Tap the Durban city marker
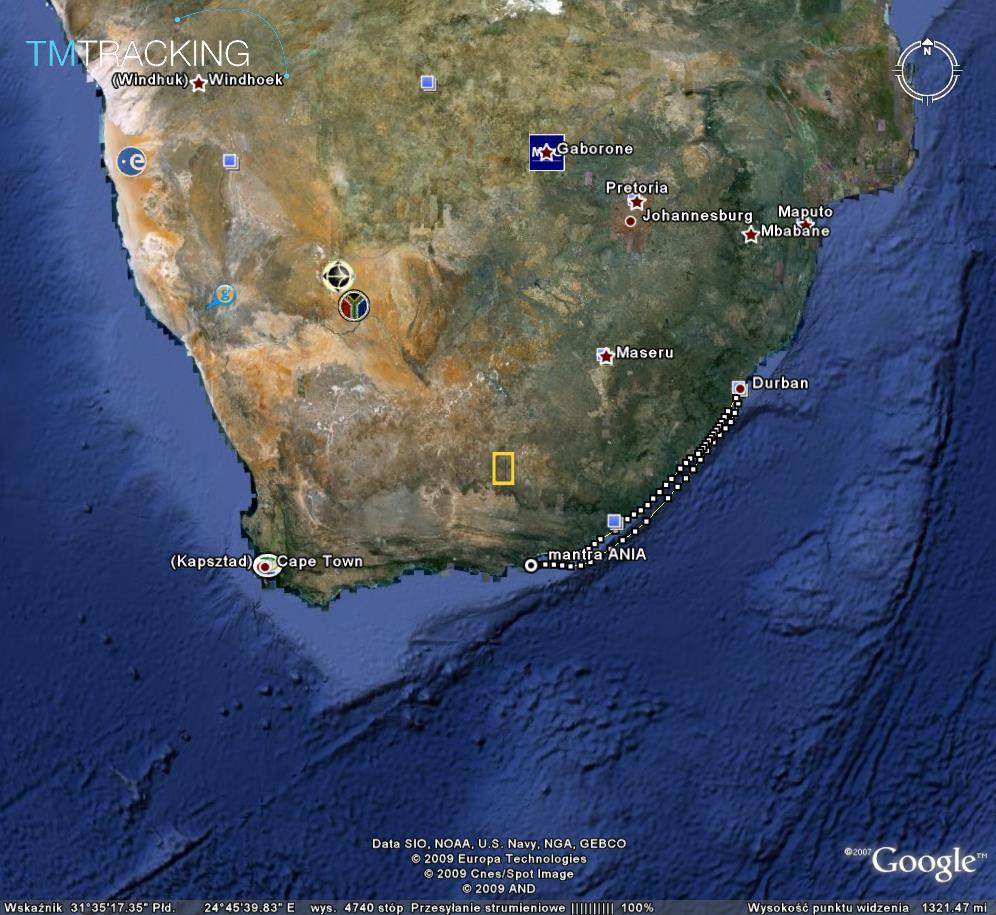This screenshot has height=915, width=996. (x=739, y=388)
